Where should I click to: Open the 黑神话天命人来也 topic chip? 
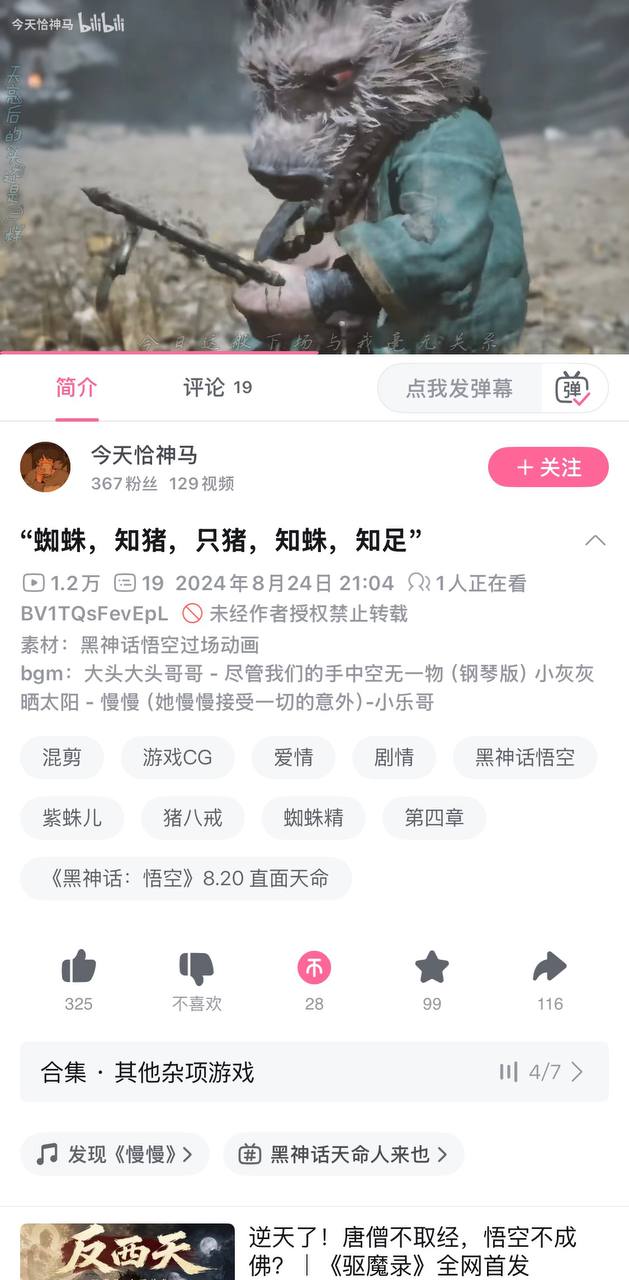tap(343, 1154)
